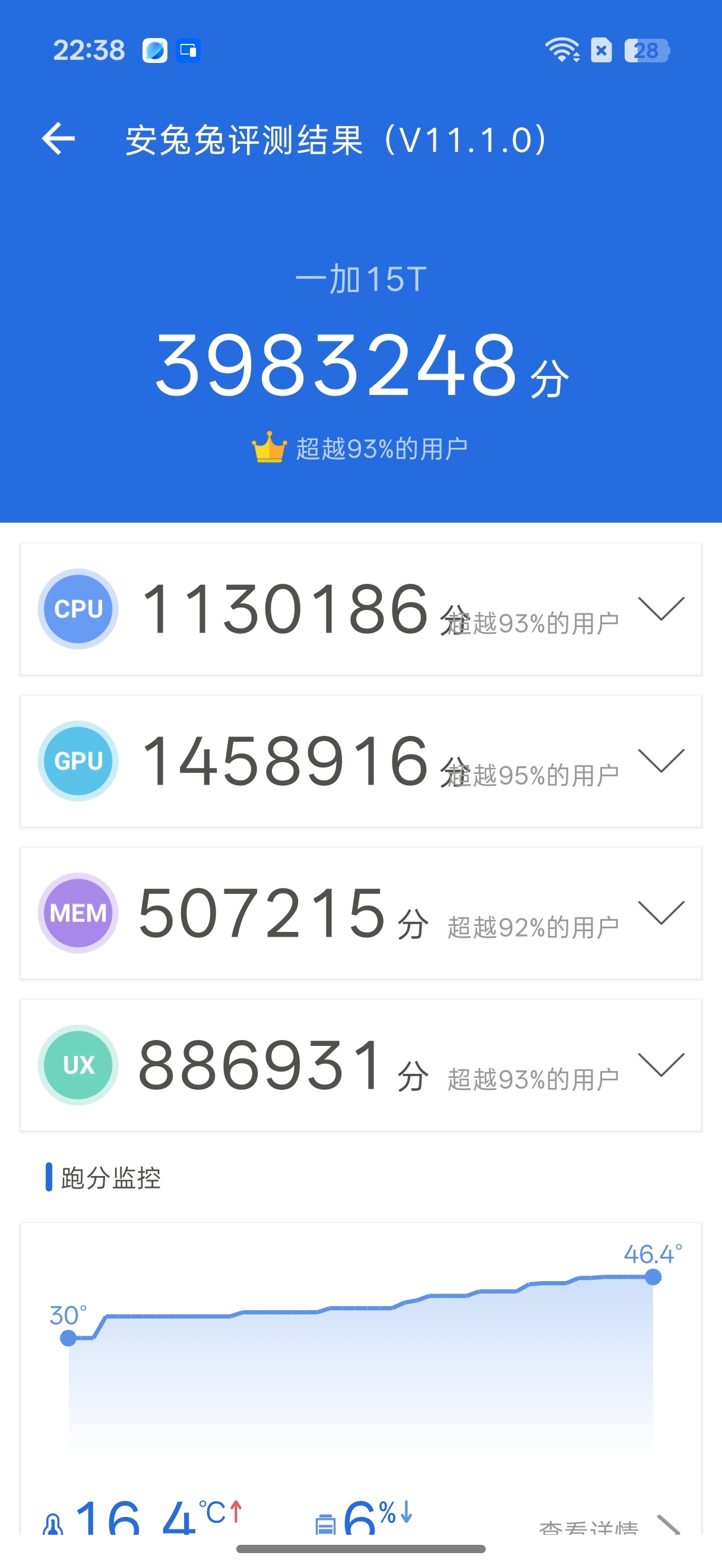Go back from the AnTuTu results page
Screen dimensions: 722x1568
(x=58, y=139)
